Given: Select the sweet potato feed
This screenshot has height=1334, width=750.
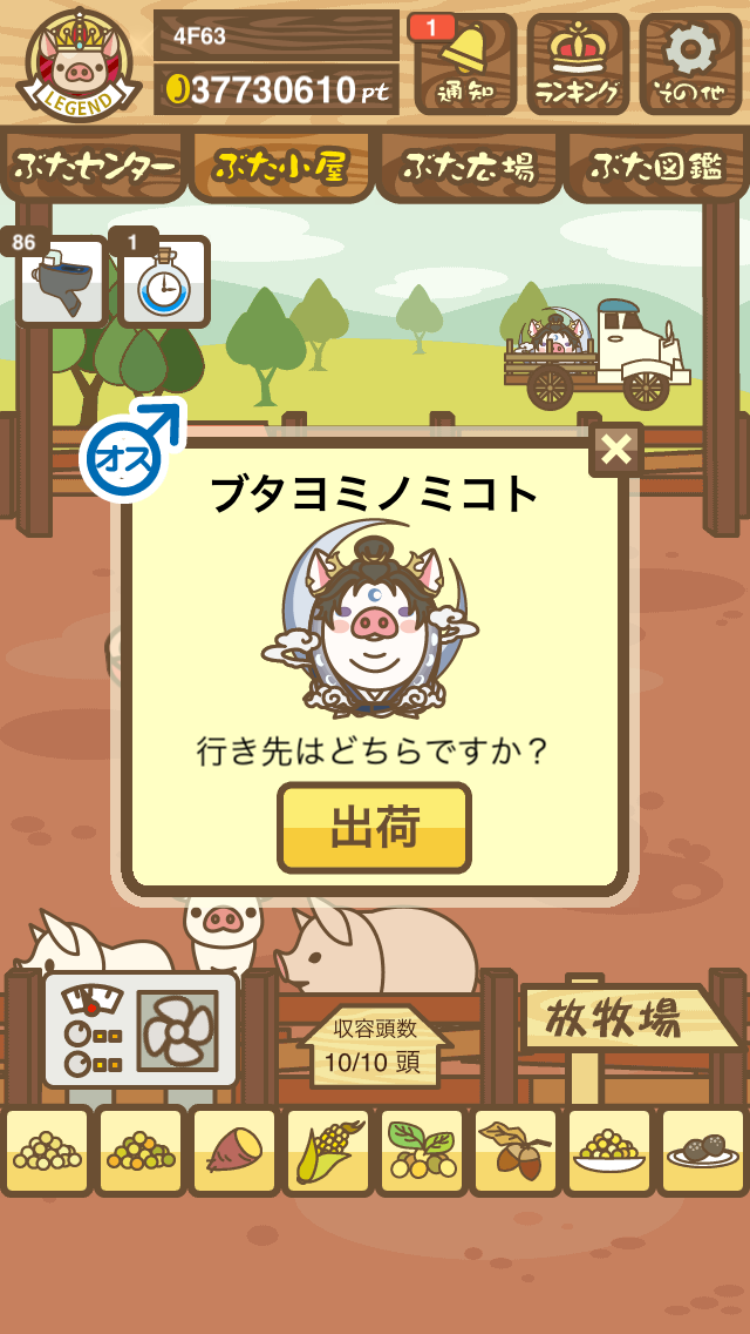Looking at the screenshot, I should (x=233, y=1152).
